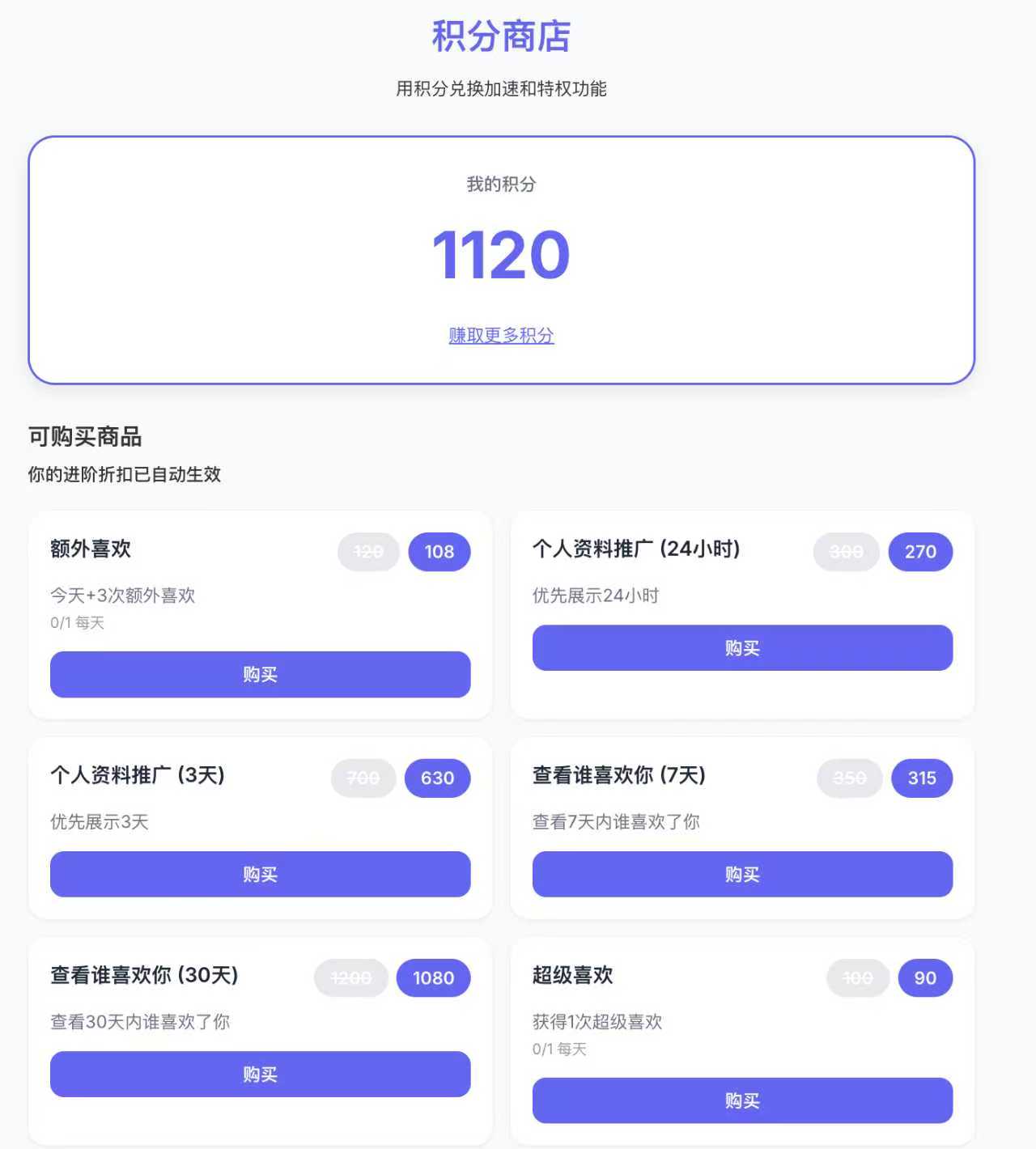Click the 315 price badge

(922, 778)
